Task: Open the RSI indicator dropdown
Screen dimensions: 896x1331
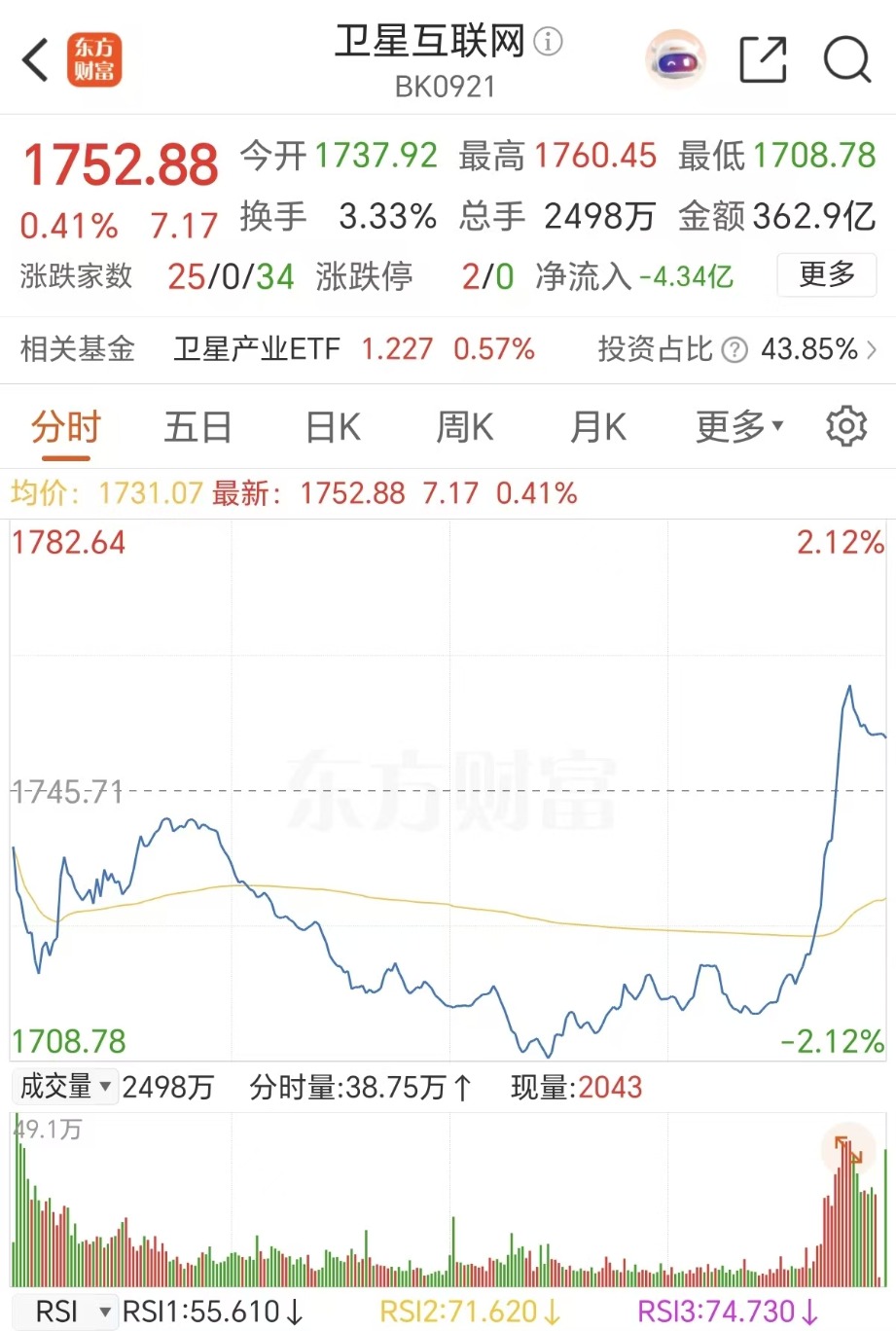Action: point(64,1313)
